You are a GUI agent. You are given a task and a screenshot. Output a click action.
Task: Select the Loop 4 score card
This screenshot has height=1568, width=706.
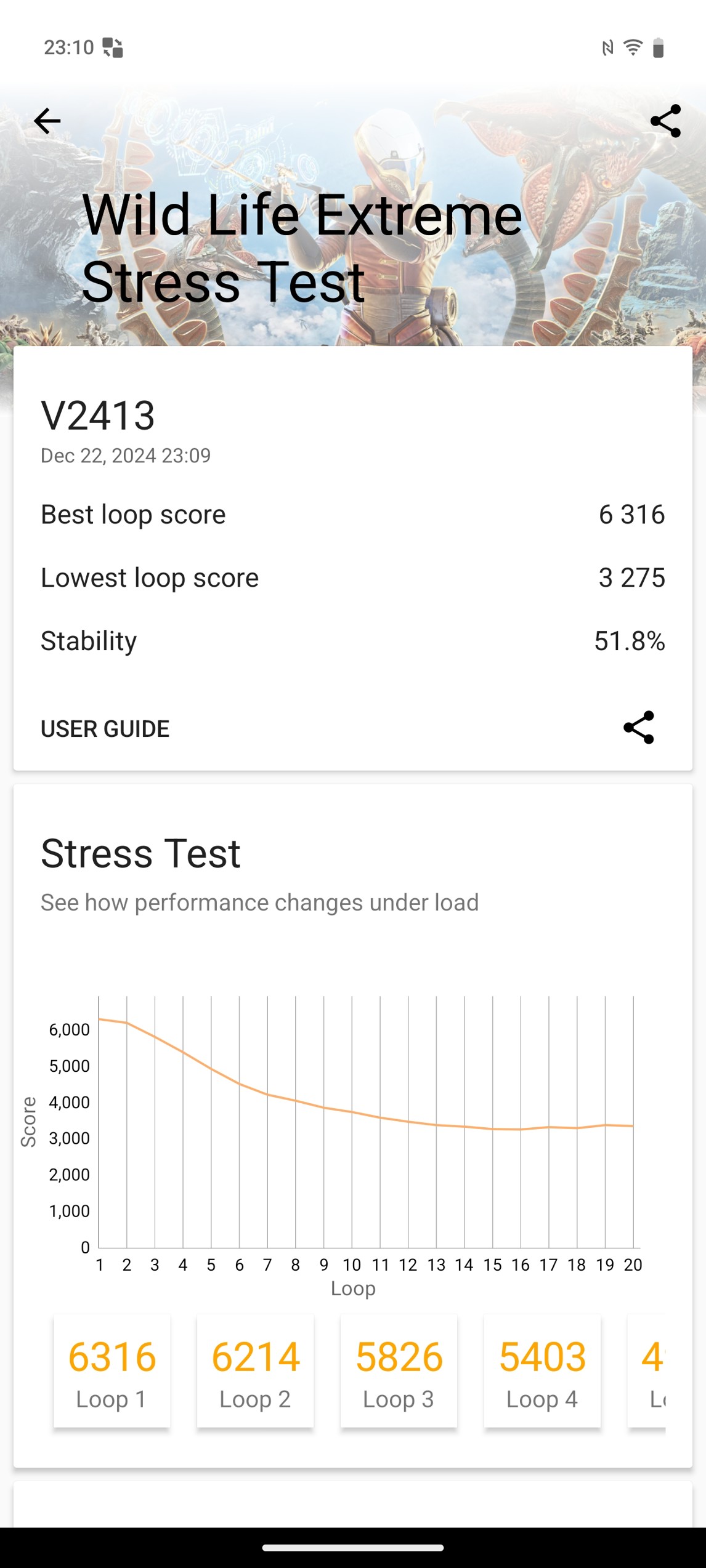click(x=542, y=1370)
